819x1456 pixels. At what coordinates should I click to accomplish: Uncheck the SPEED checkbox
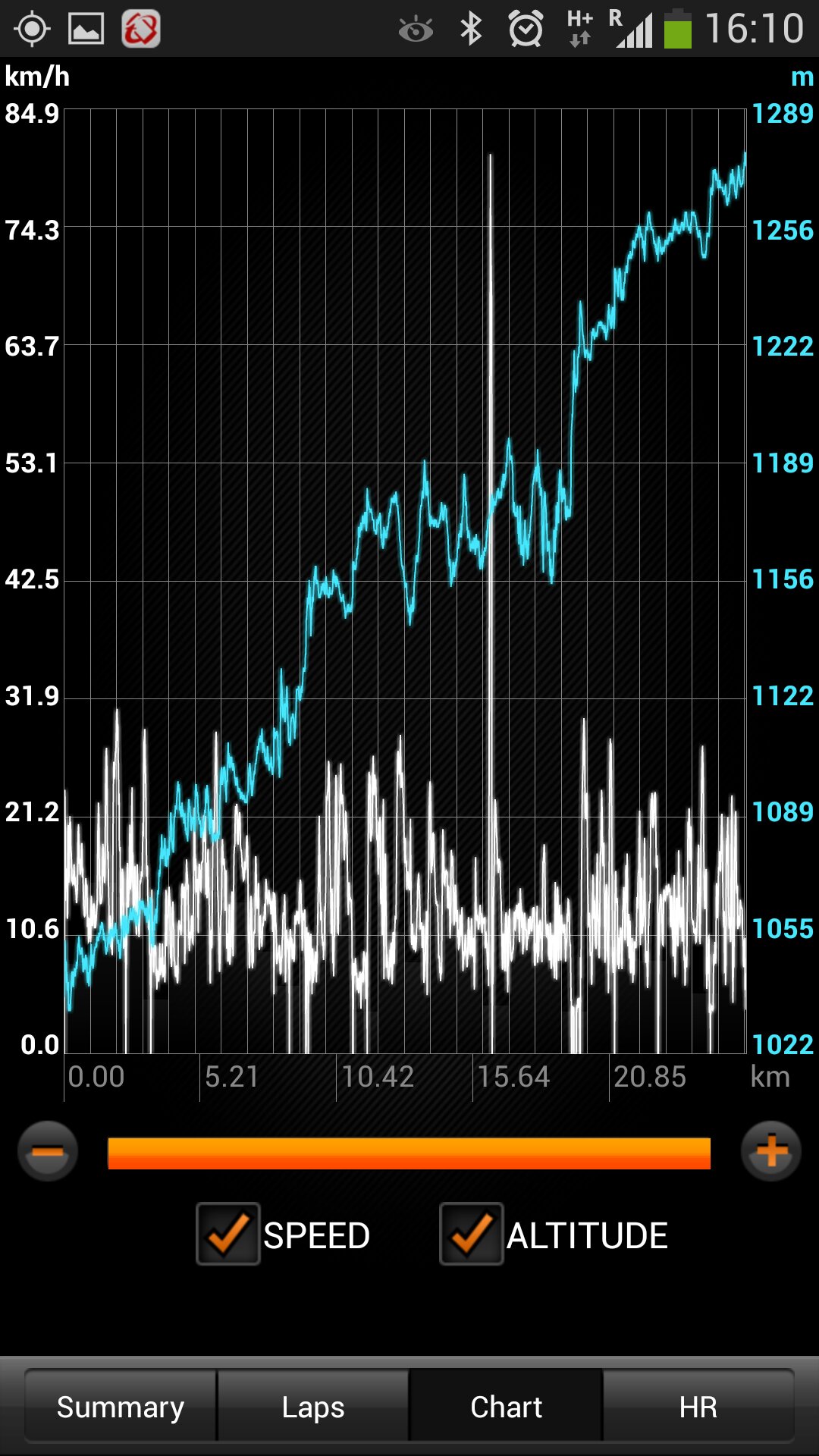point(228,1234)
